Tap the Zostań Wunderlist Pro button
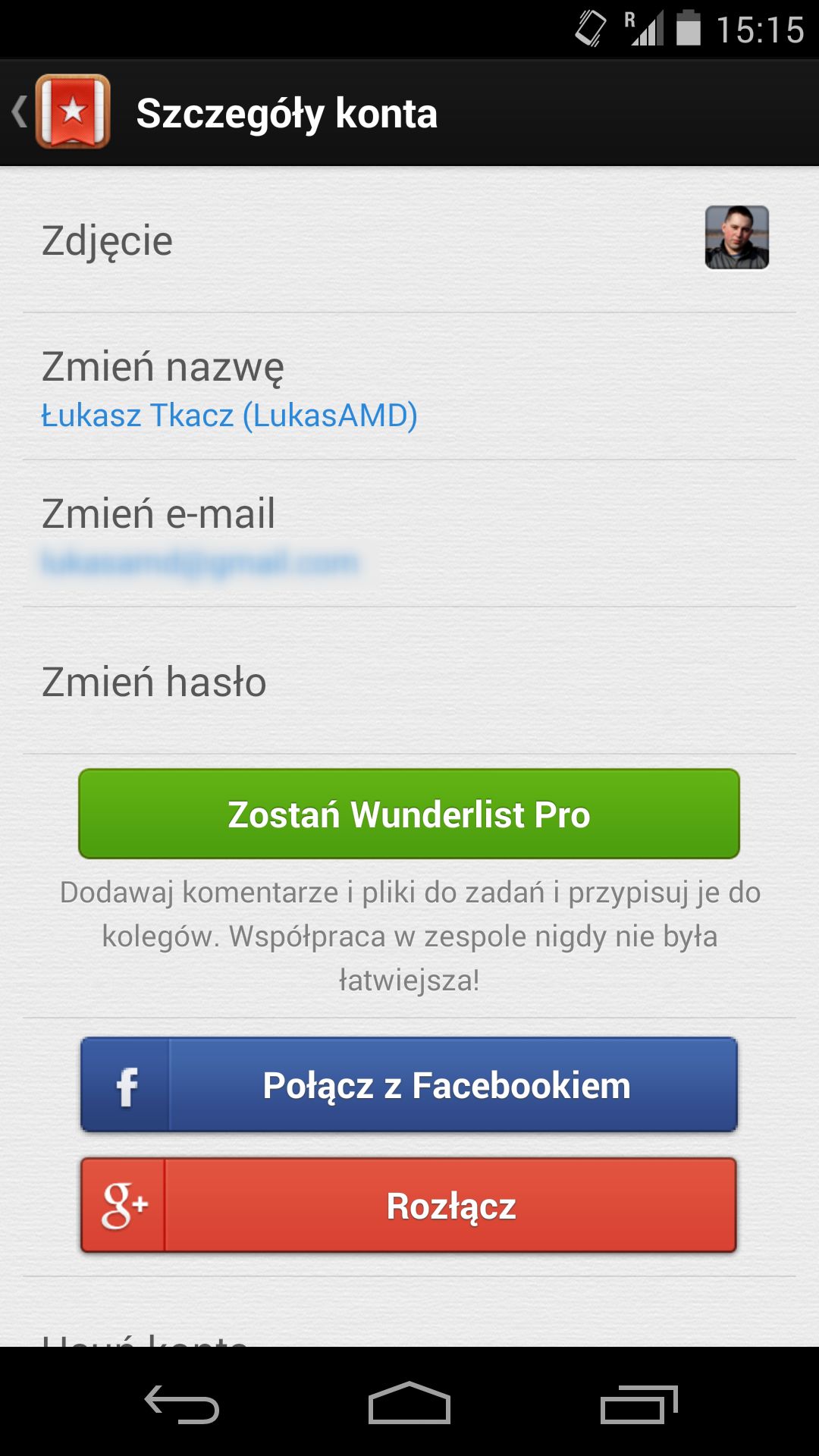819x1456 pixels. coord(409,814)
